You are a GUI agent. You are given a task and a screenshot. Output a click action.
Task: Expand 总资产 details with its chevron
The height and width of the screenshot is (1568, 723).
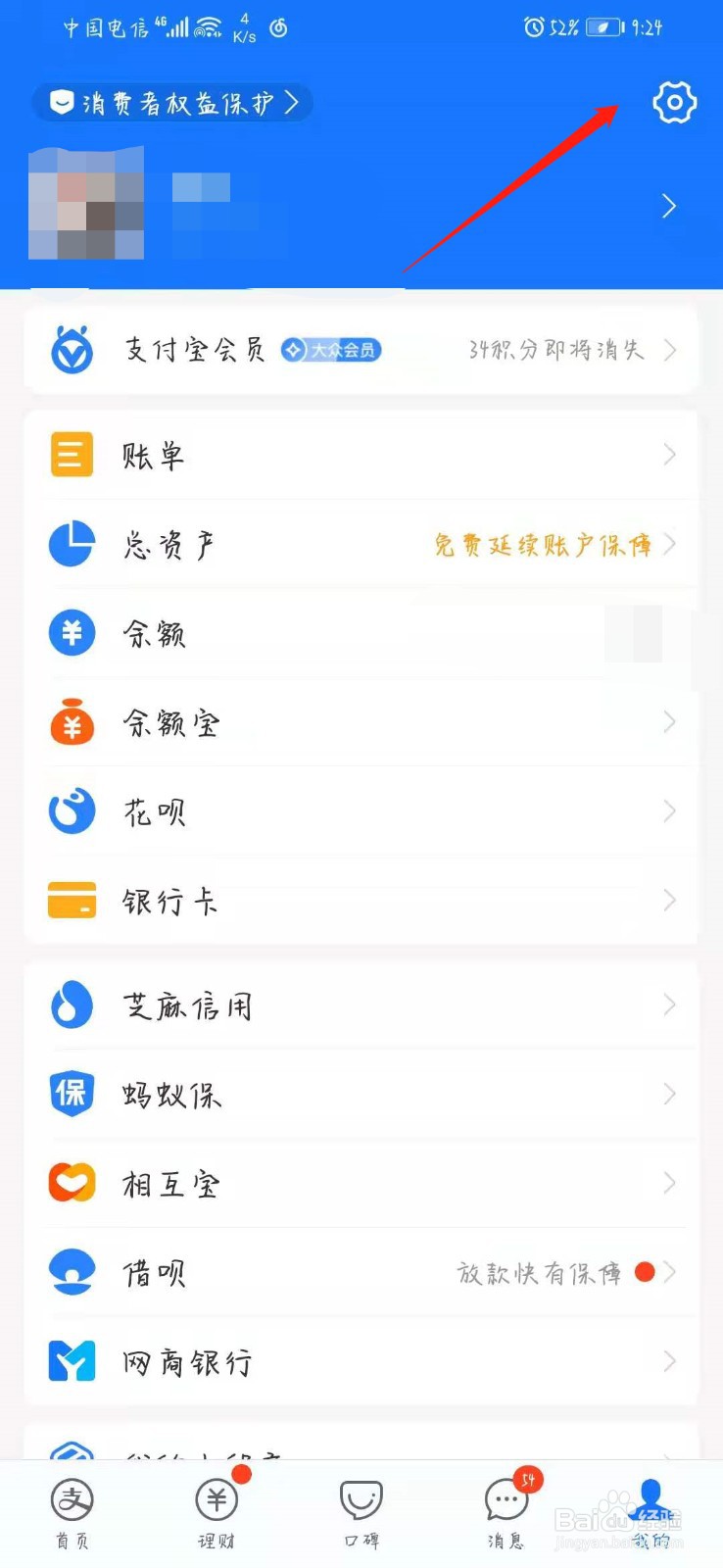tap(671, 544)
